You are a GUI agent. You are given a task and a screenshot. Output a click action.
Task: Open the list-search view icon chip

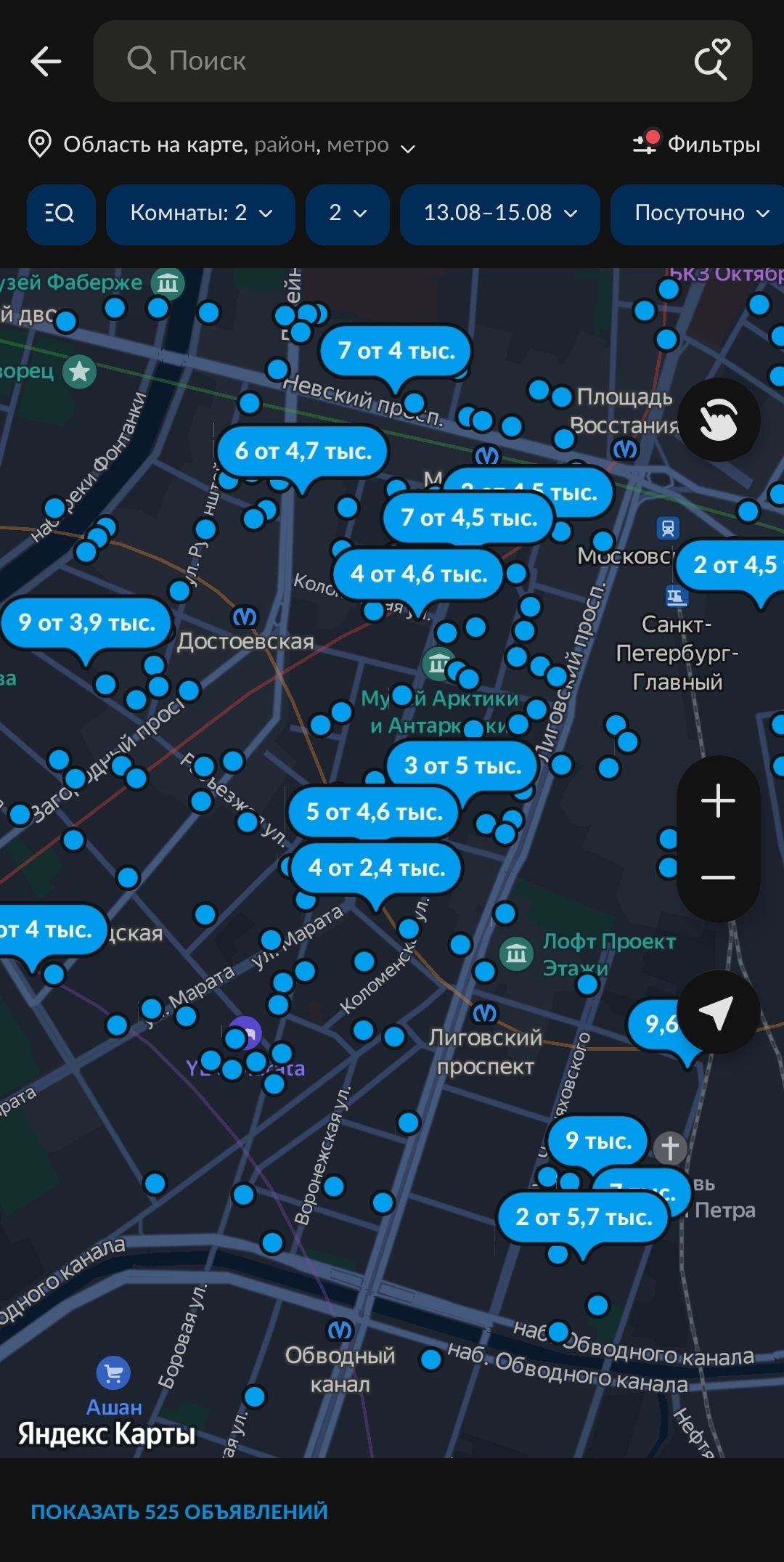[x=61, y=213]
